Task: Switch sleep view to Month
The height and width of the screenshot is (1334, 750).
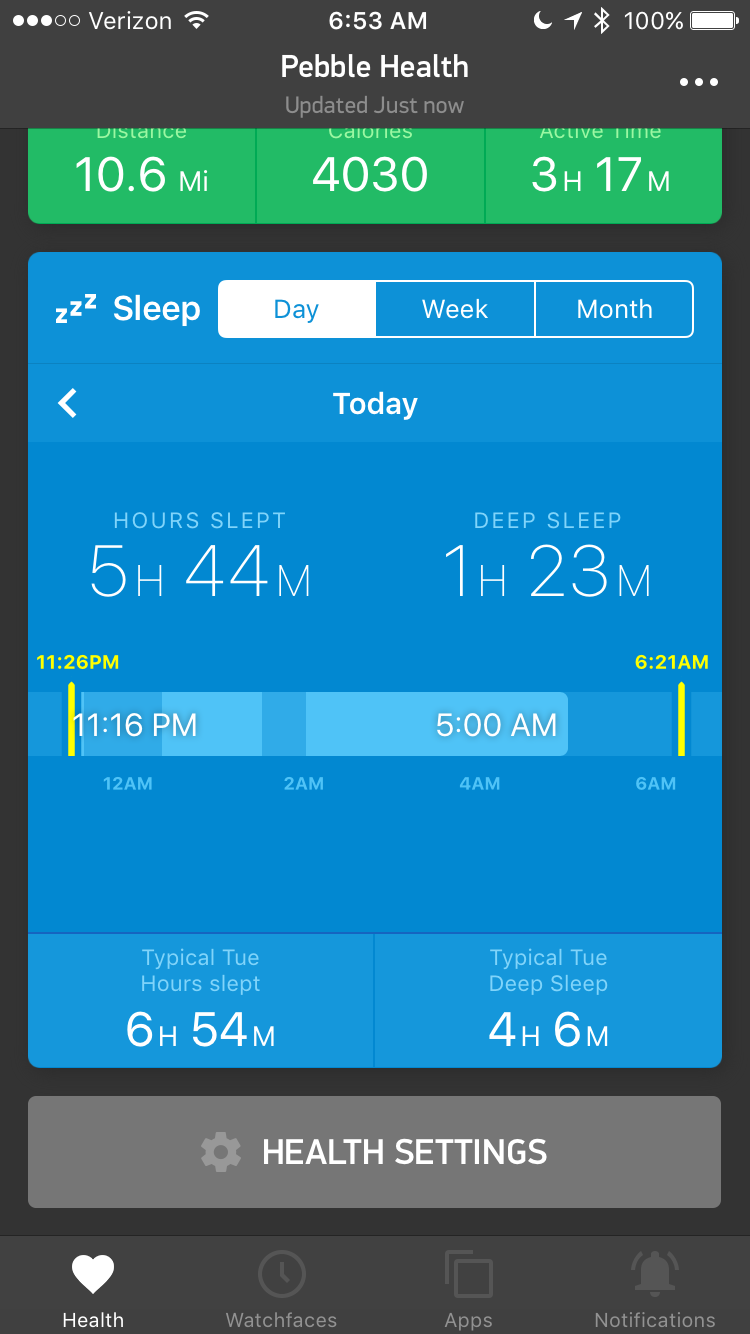Action: point(614,309)
